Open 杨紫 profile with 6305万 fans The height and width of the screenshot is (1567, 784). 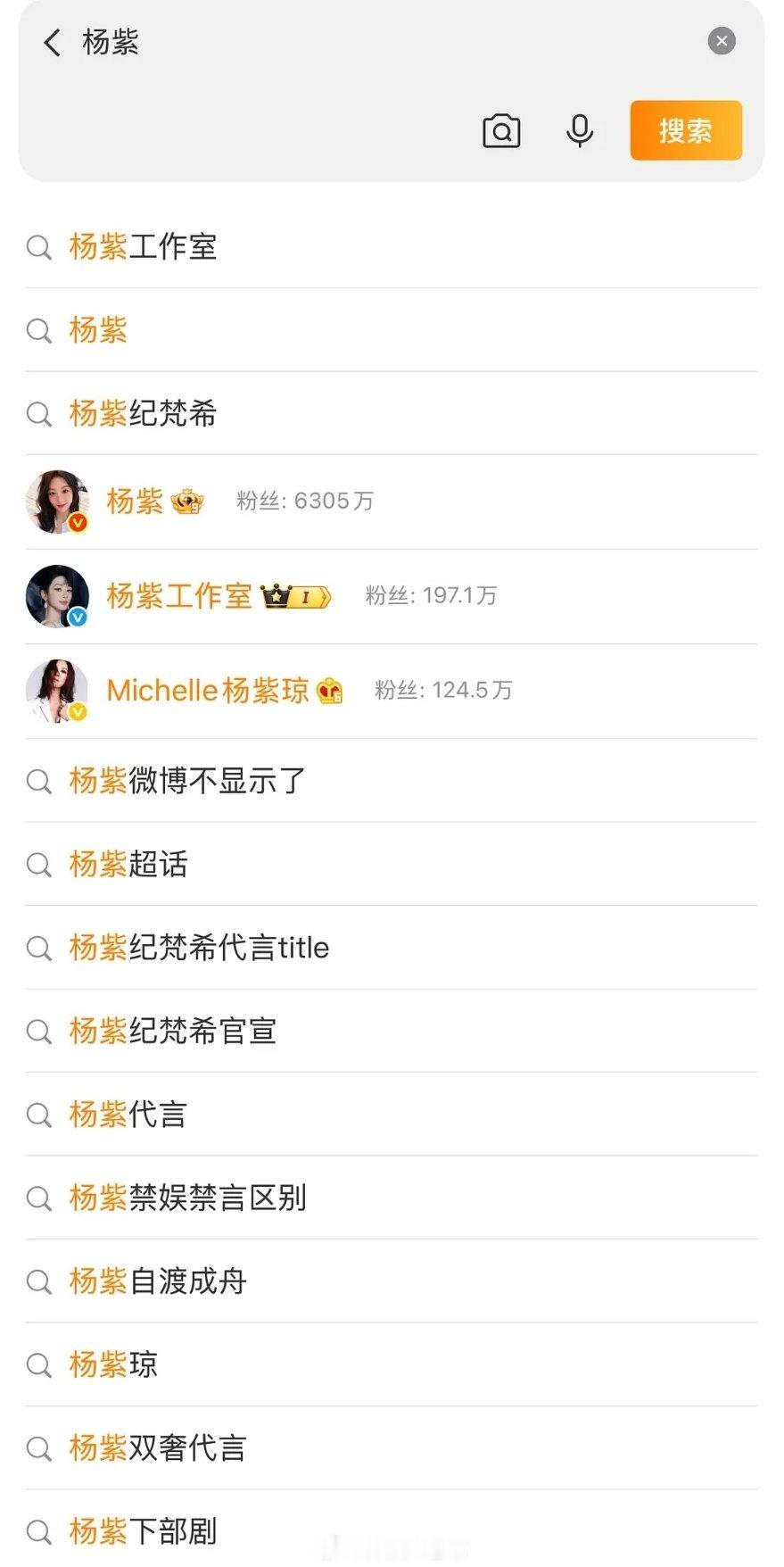click(391, 502)
